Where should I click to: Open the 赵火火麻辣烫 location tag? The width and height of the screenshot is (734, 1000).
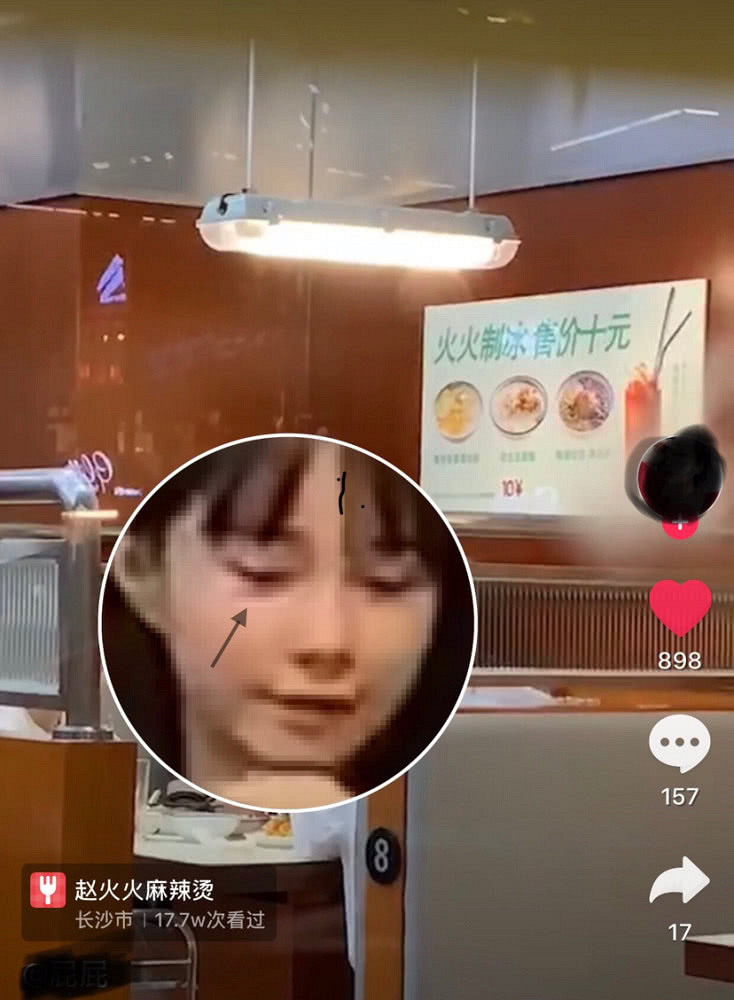(x=144, y=890)
